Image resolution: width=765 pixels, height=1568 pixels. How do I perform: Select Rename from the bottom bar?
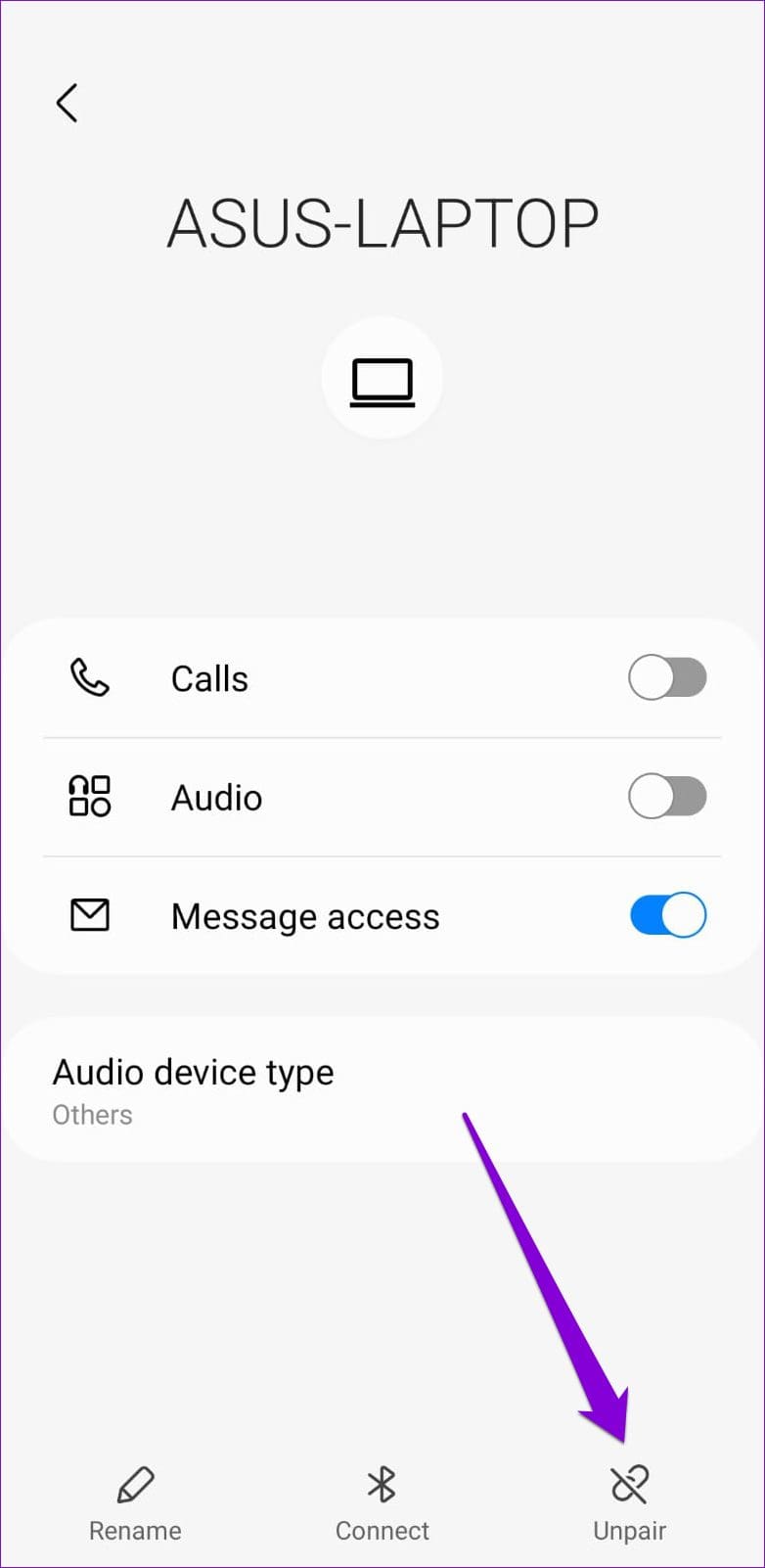[x=135, y=1530]
